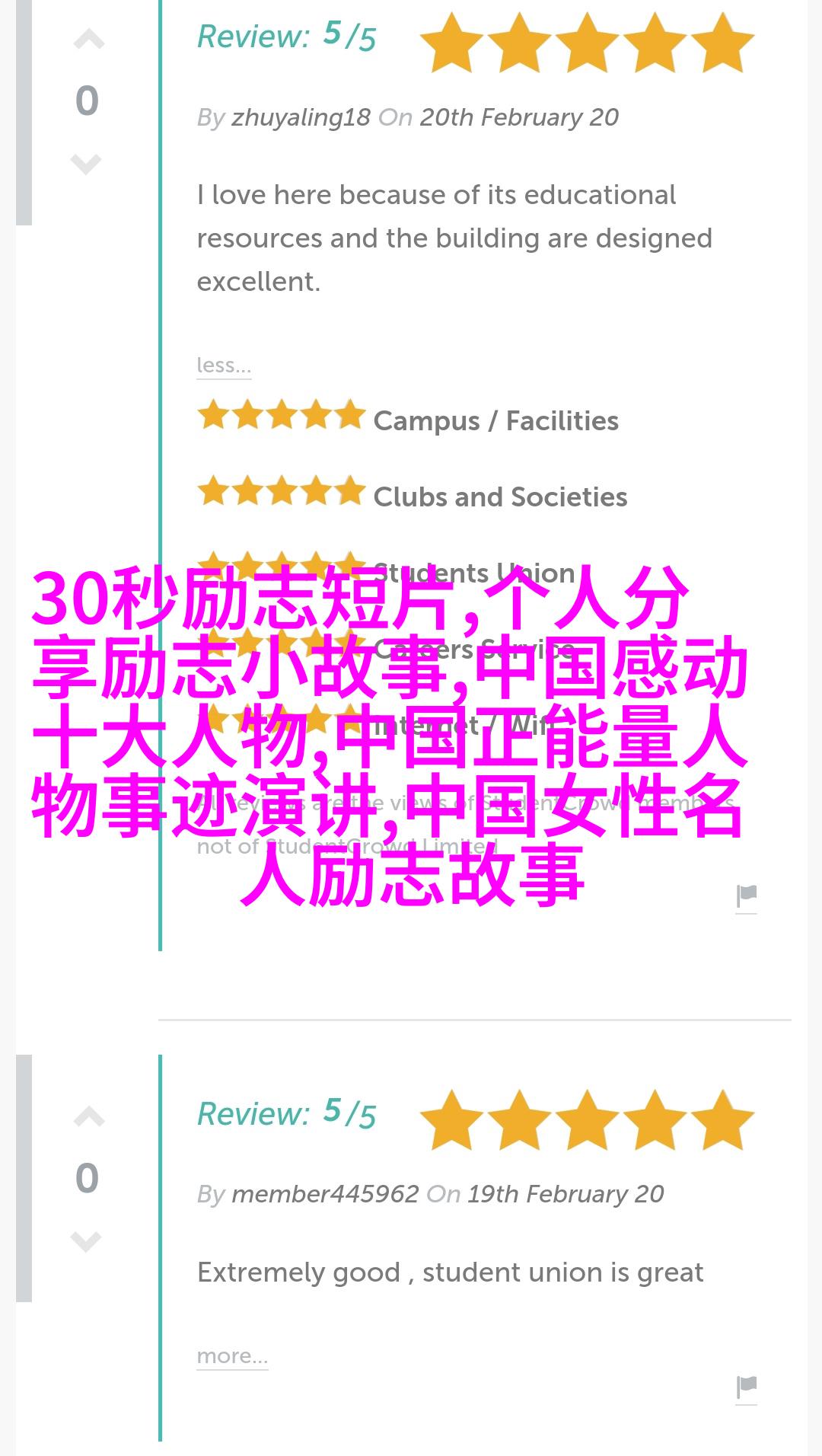Downvote the review by member445962

pyautogui.click(x=86, y=1241)
